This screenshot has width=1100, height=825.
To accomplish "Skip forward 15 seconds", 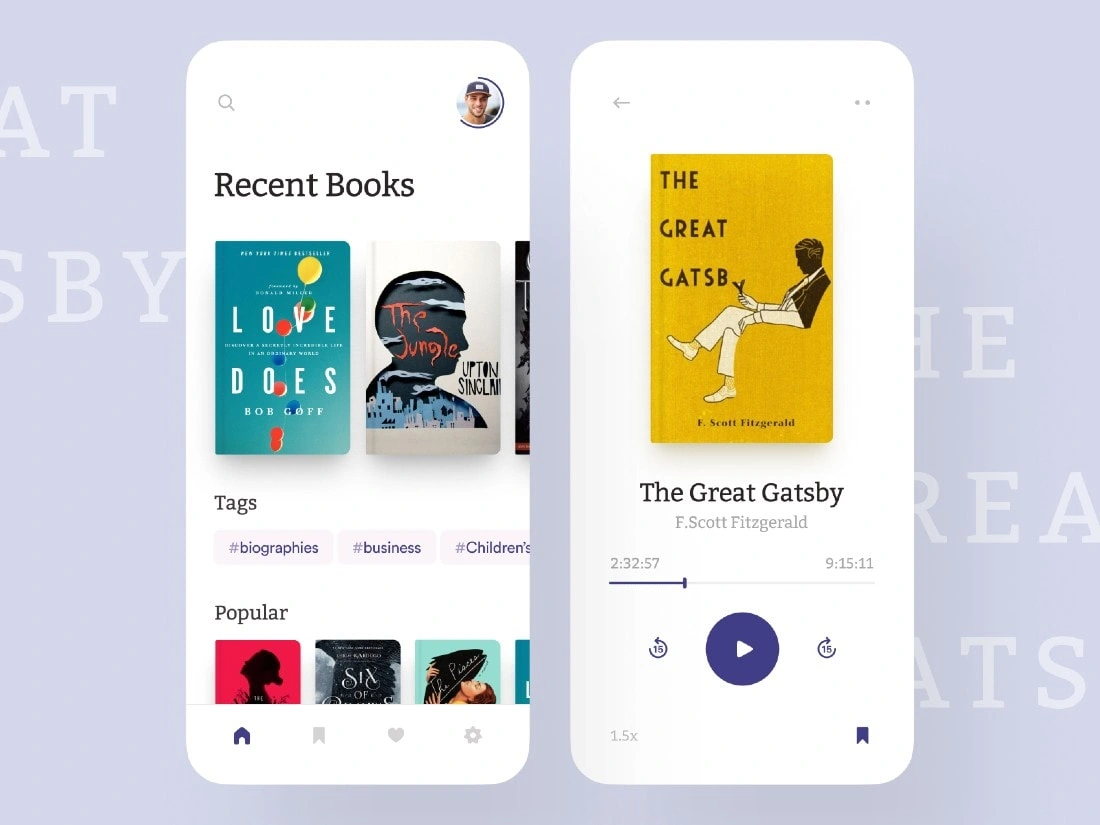I will pos(826,649).
